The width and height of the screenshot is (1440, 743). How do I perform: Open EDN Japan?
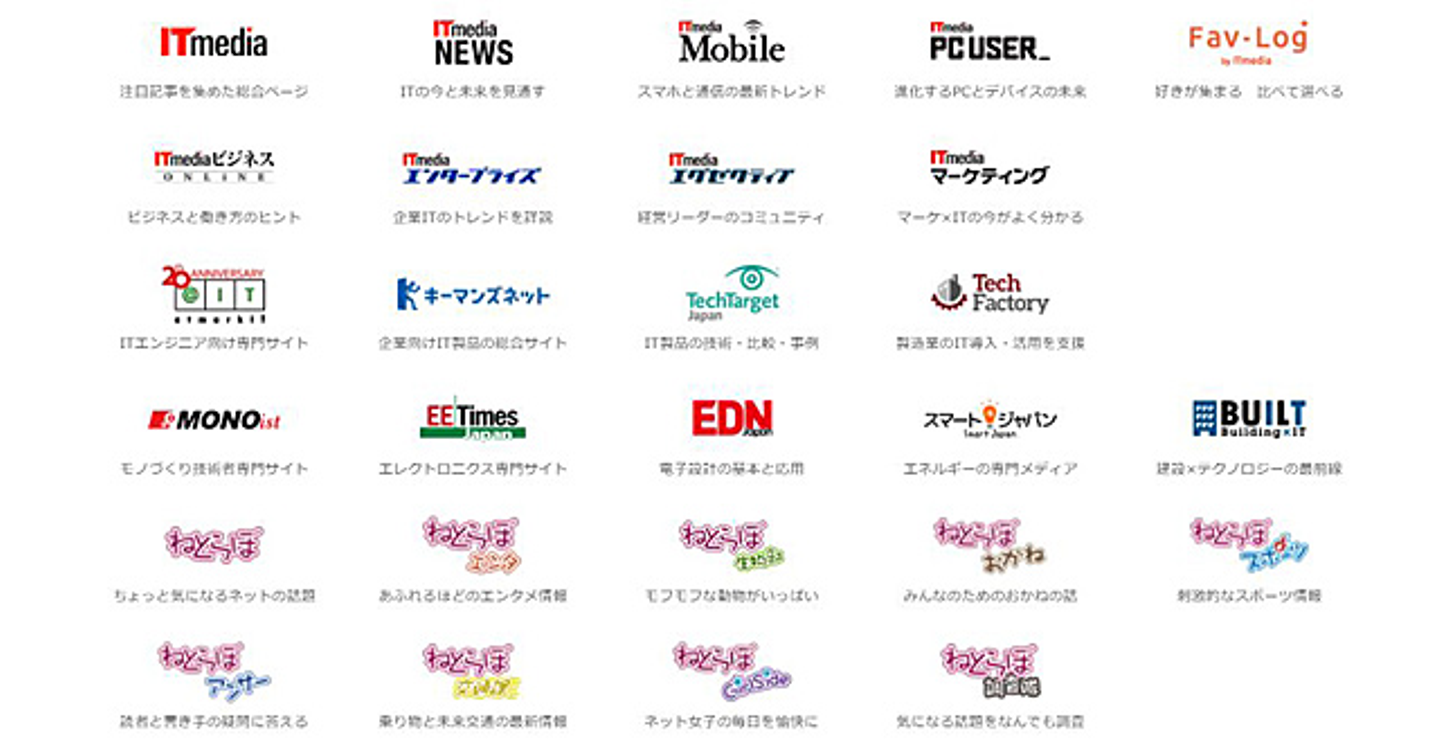tap(731, 418)
